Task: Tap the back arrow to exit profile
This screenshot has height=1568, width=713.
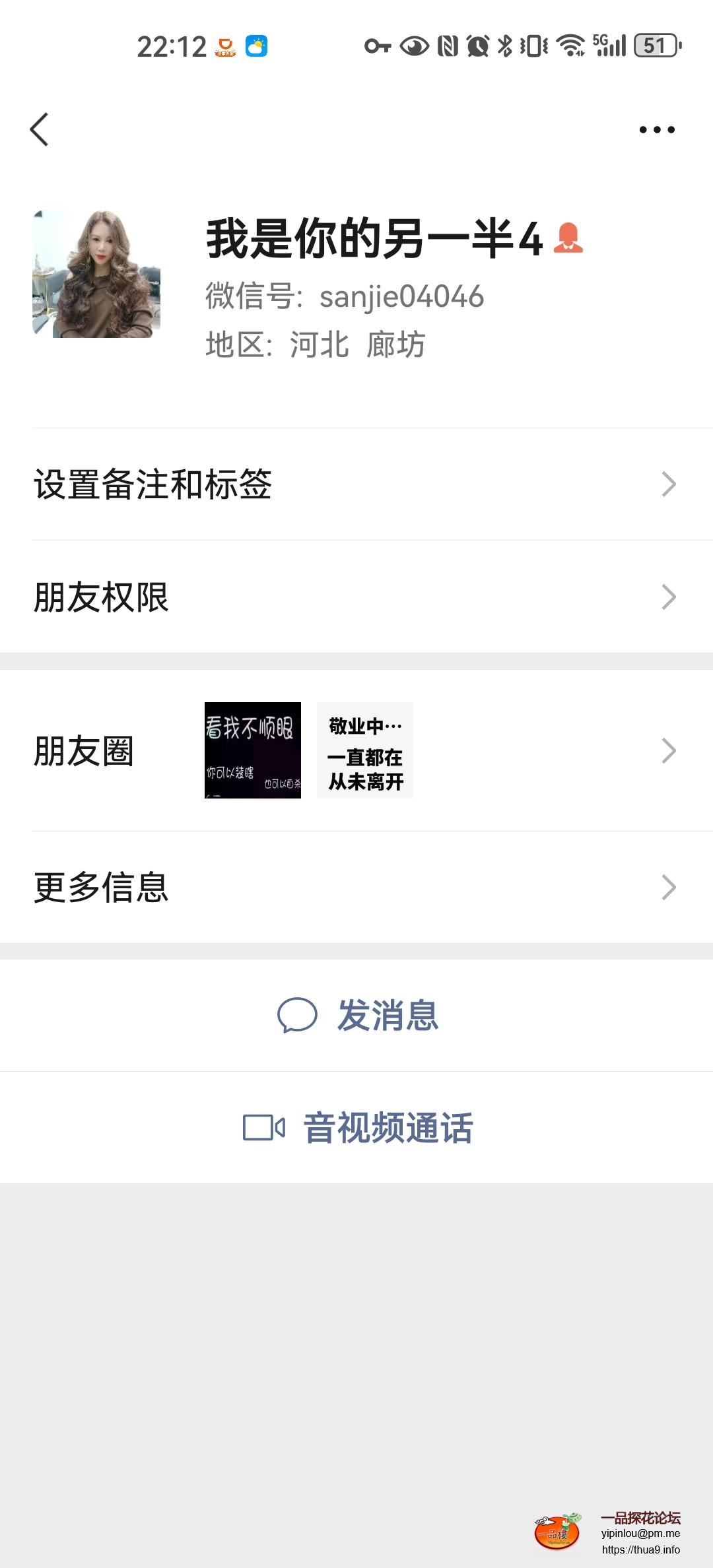Action: click(40, 129)
